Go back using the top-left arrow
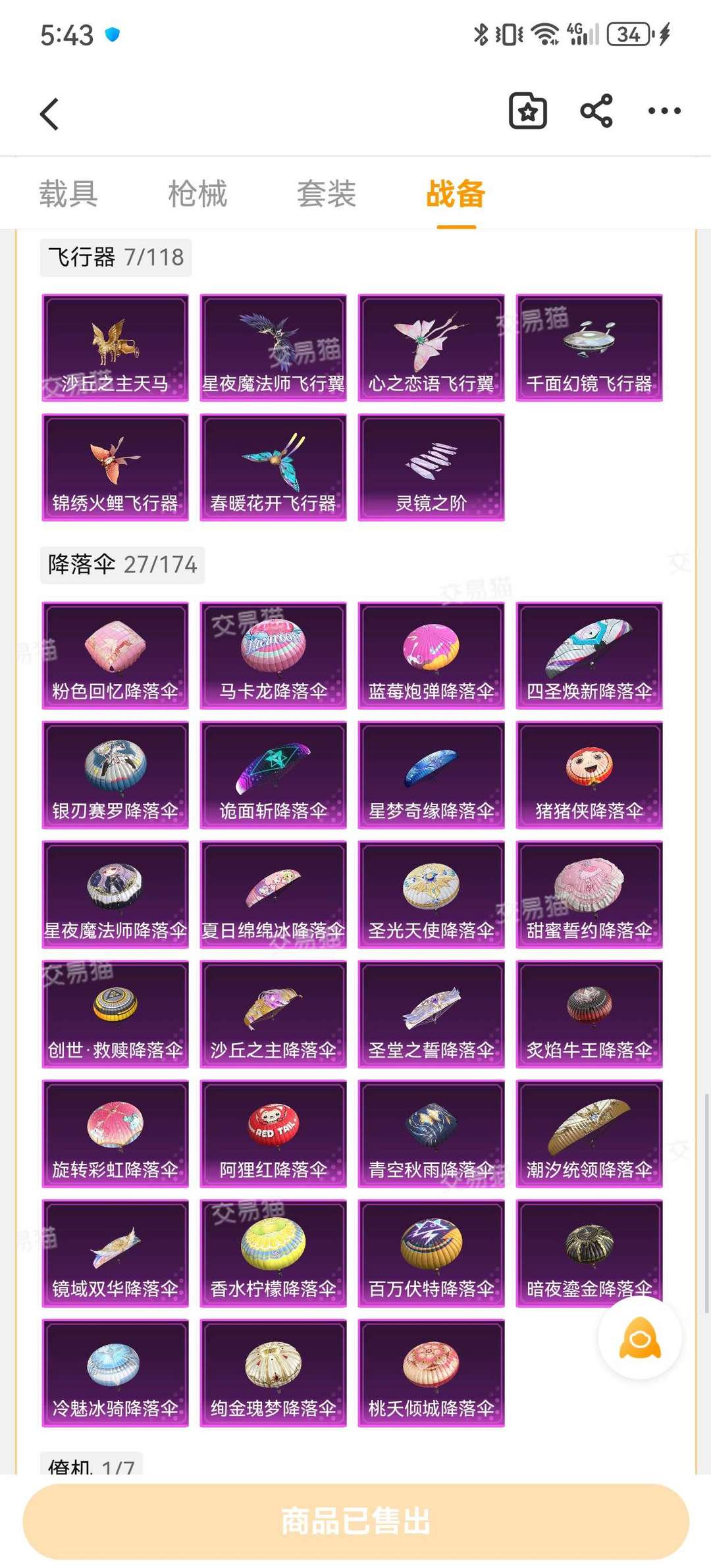Viewport: 711px width, 1568px height. [50, 114]
